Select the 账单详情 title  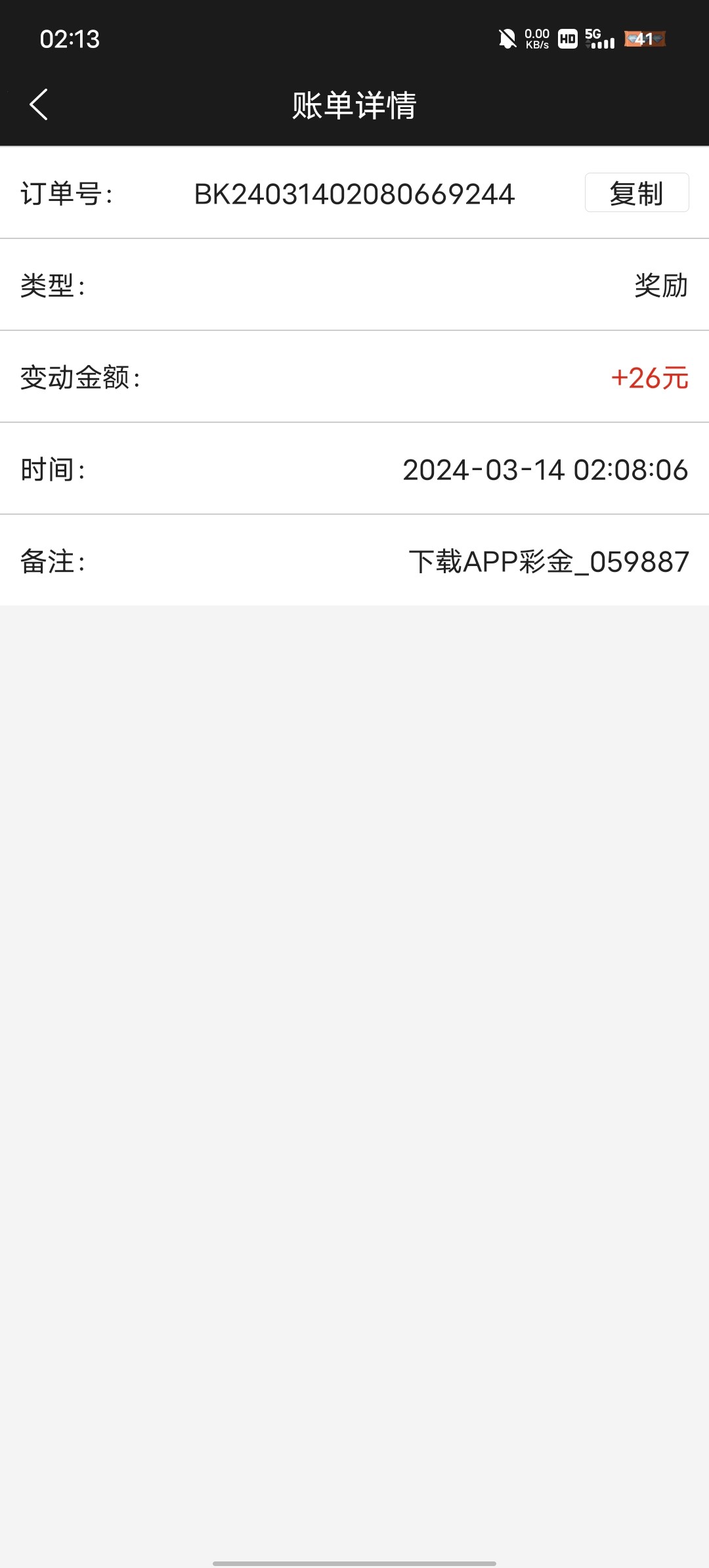click(x=354, y=105)
